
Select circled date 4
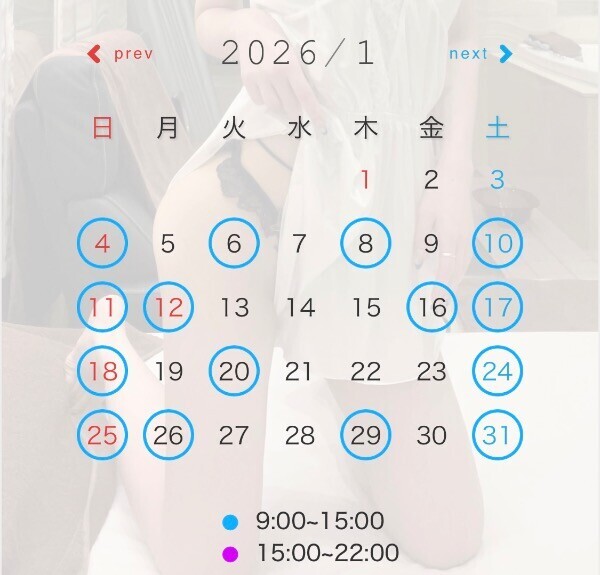(102, 244)
